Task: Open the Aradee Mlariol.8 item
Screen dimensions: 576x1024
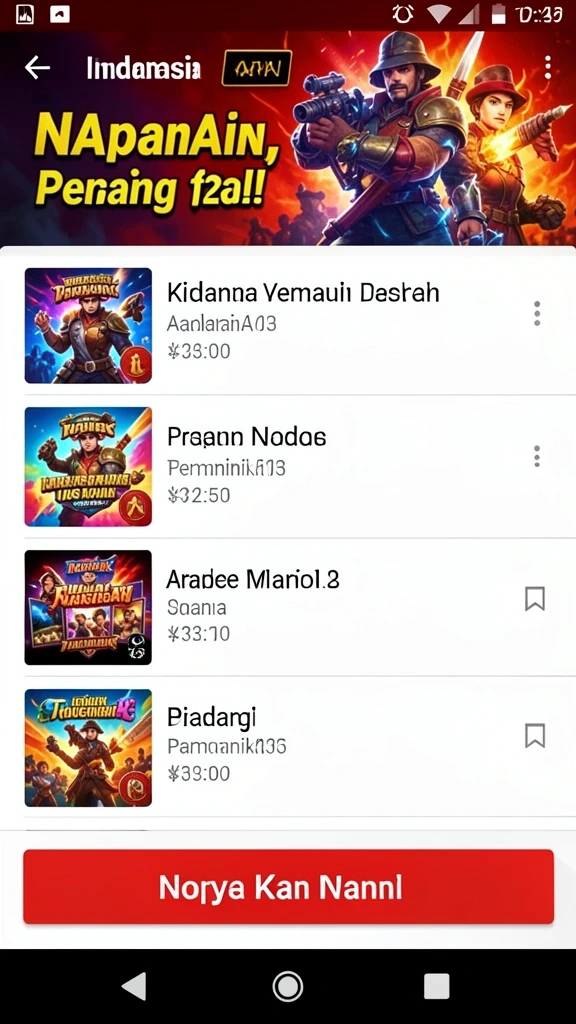Action: [288, 607]
